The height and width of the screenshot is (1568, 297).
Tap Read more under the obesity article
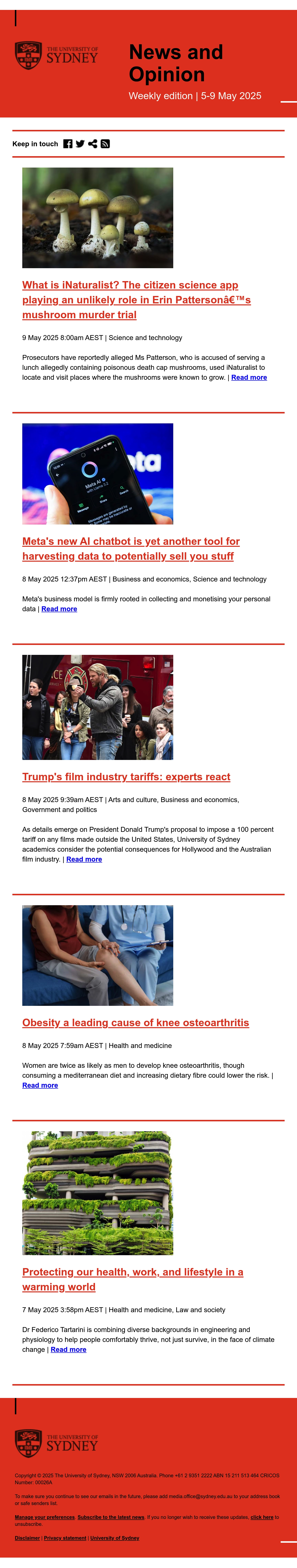[40, 1085]
